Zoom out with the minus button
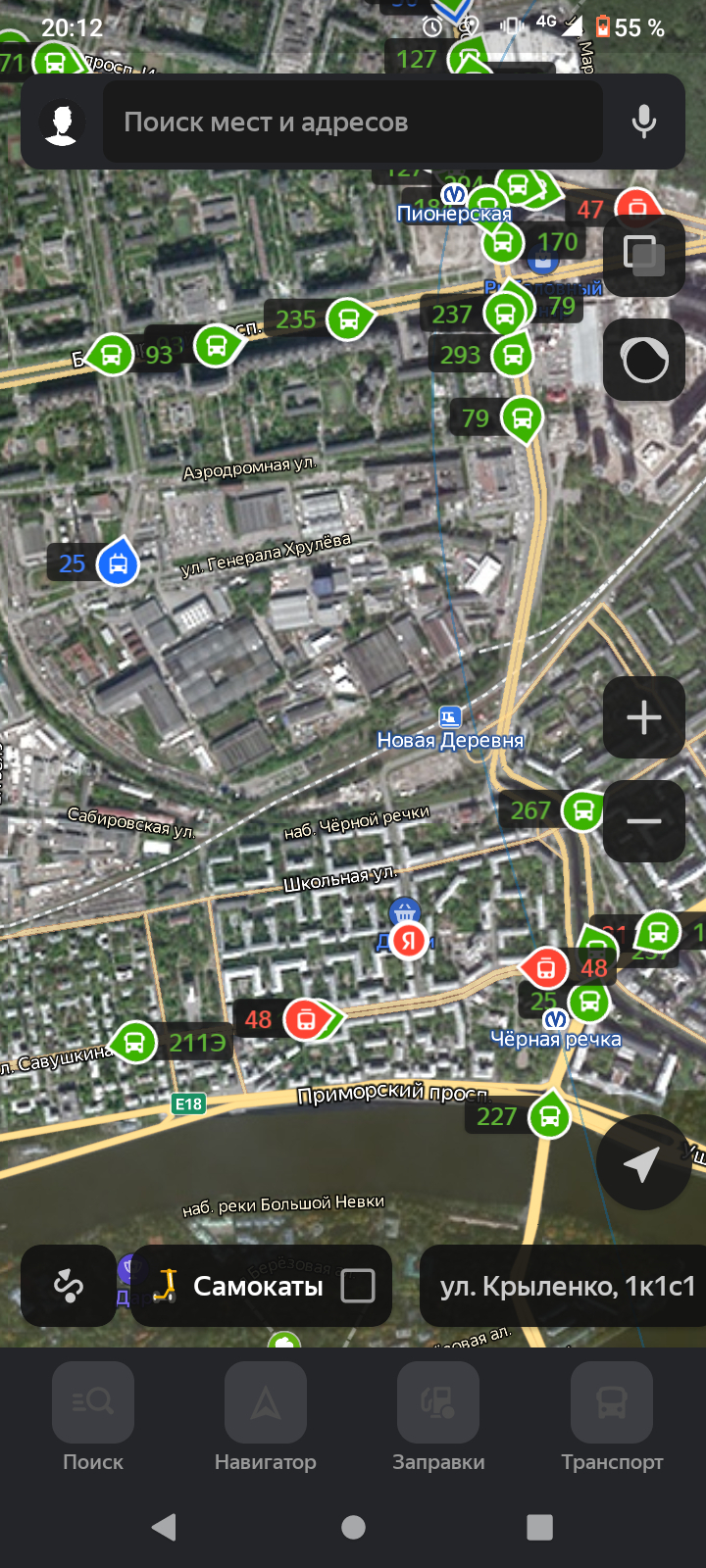The width and height of the screenshot is (706, 1568). tap(644, 821)
